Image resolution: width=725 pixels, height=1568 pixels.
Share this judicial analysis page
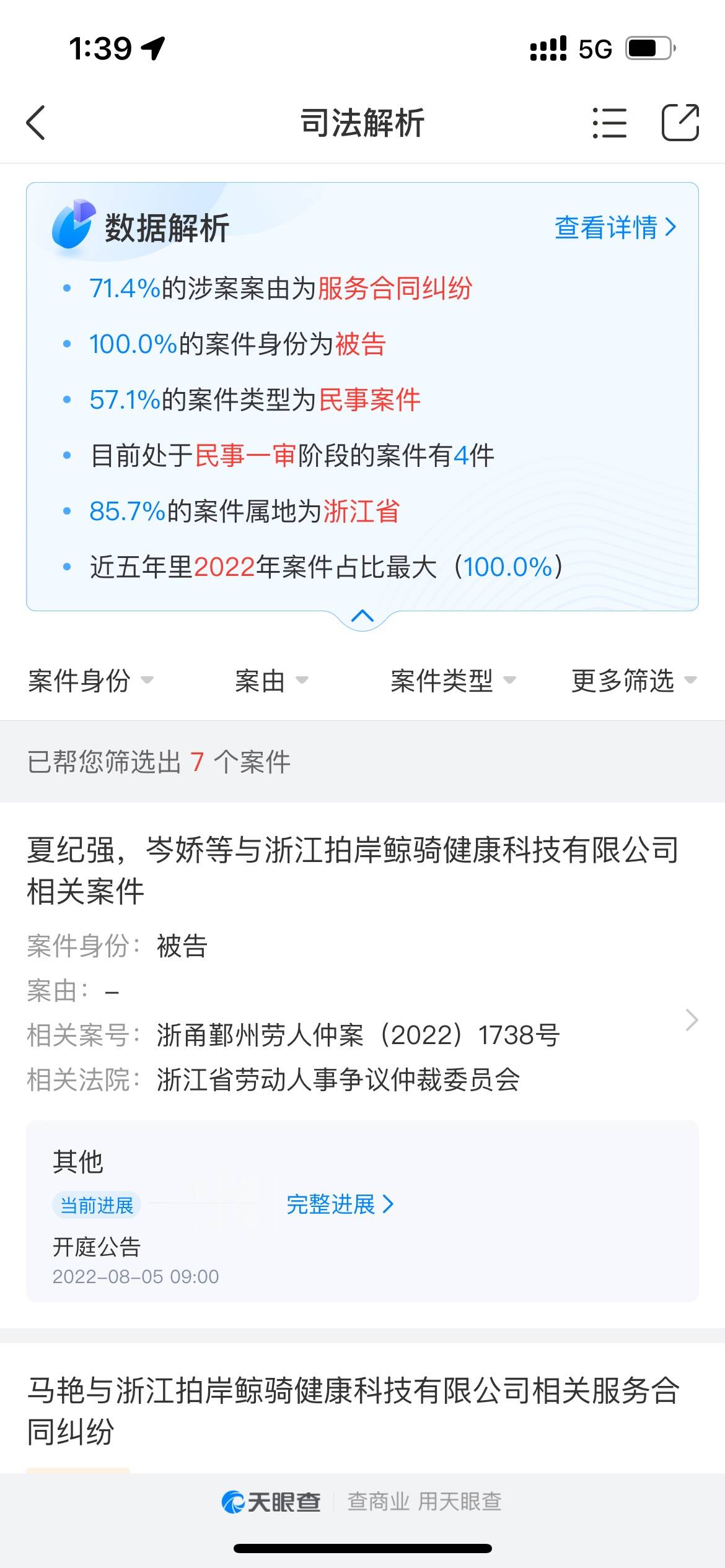680,122
